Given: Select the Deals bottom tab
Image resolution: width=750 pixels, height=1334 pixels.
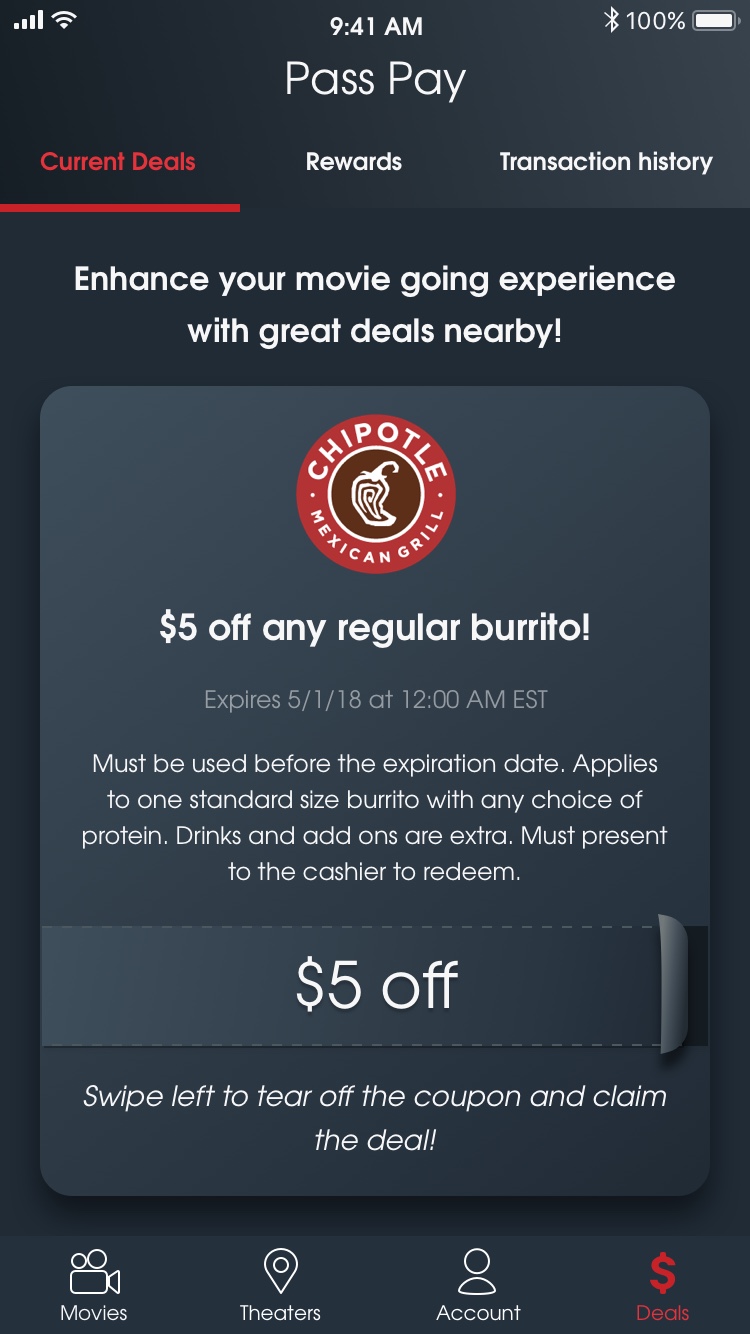Looking at the screenshot, I should (662, 1285).
